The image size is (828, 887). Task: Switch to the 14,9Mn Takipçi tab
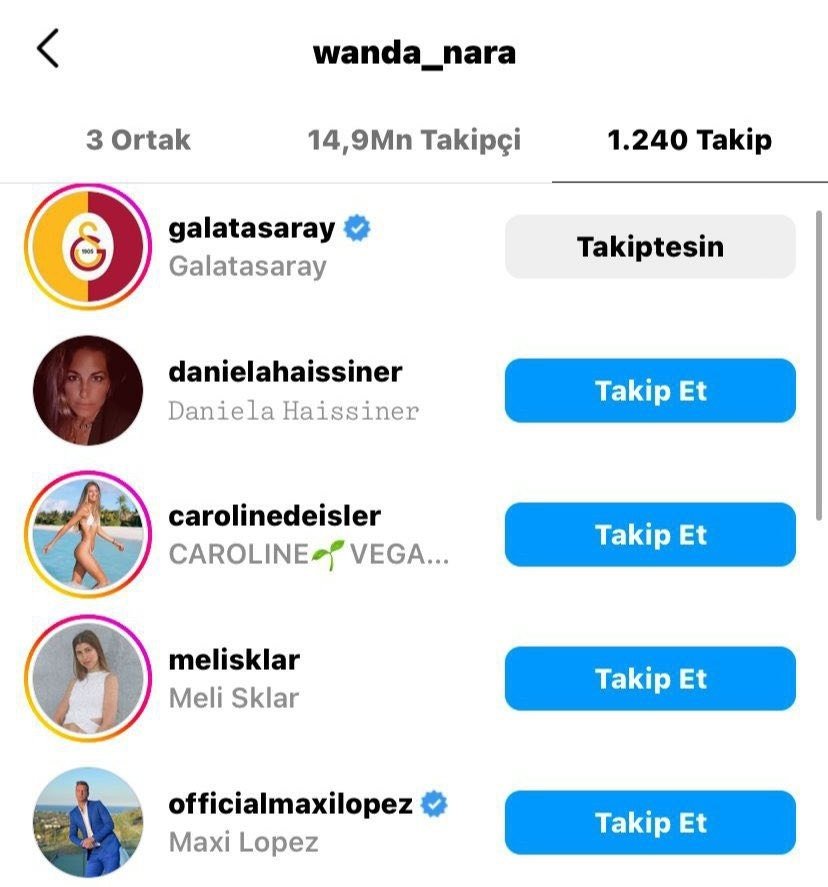click(x=414, y=139)
